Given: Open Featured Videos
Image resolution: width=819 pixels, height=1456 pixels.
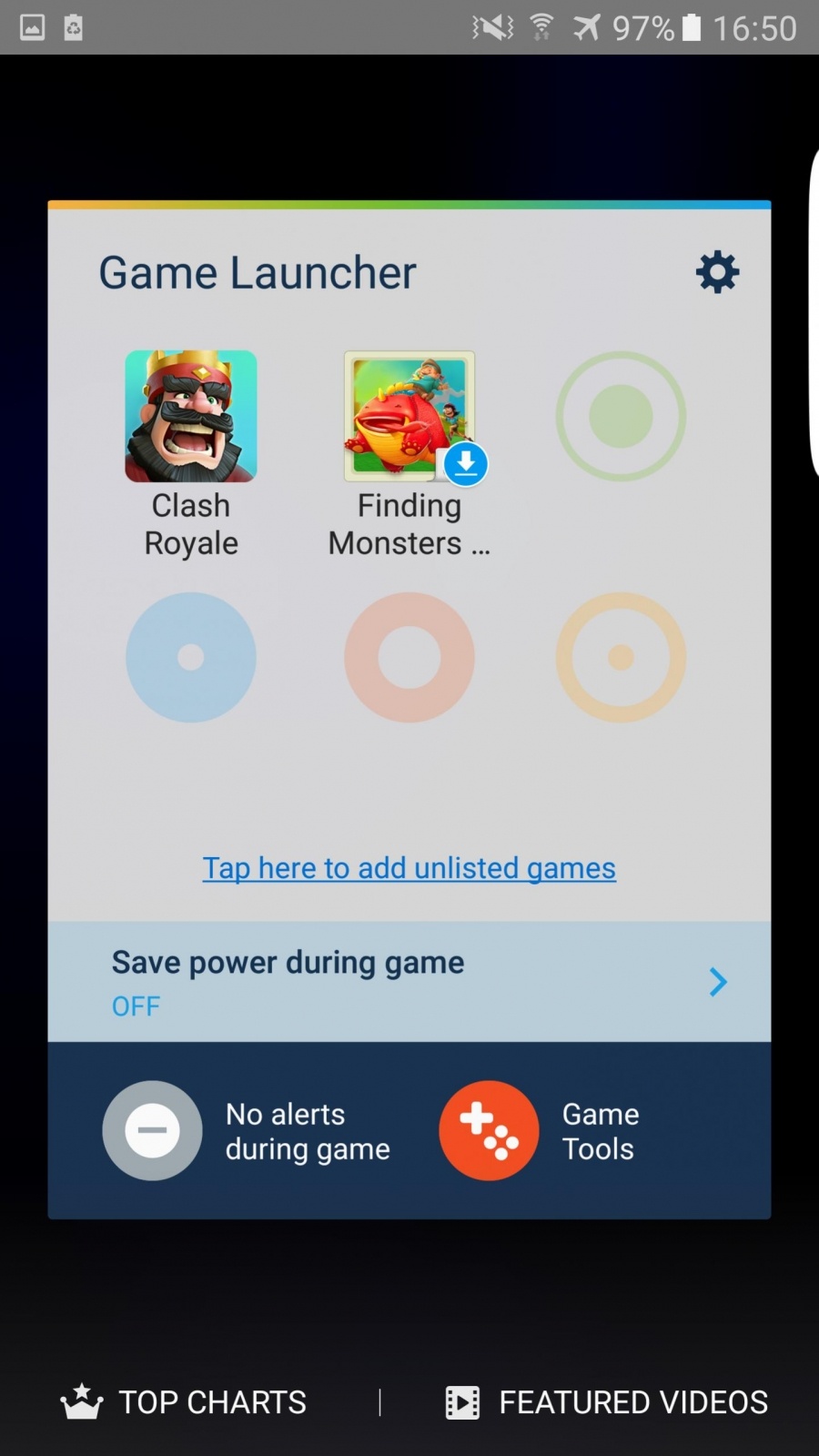Looking at the screenshot, I should [607, 1402].
